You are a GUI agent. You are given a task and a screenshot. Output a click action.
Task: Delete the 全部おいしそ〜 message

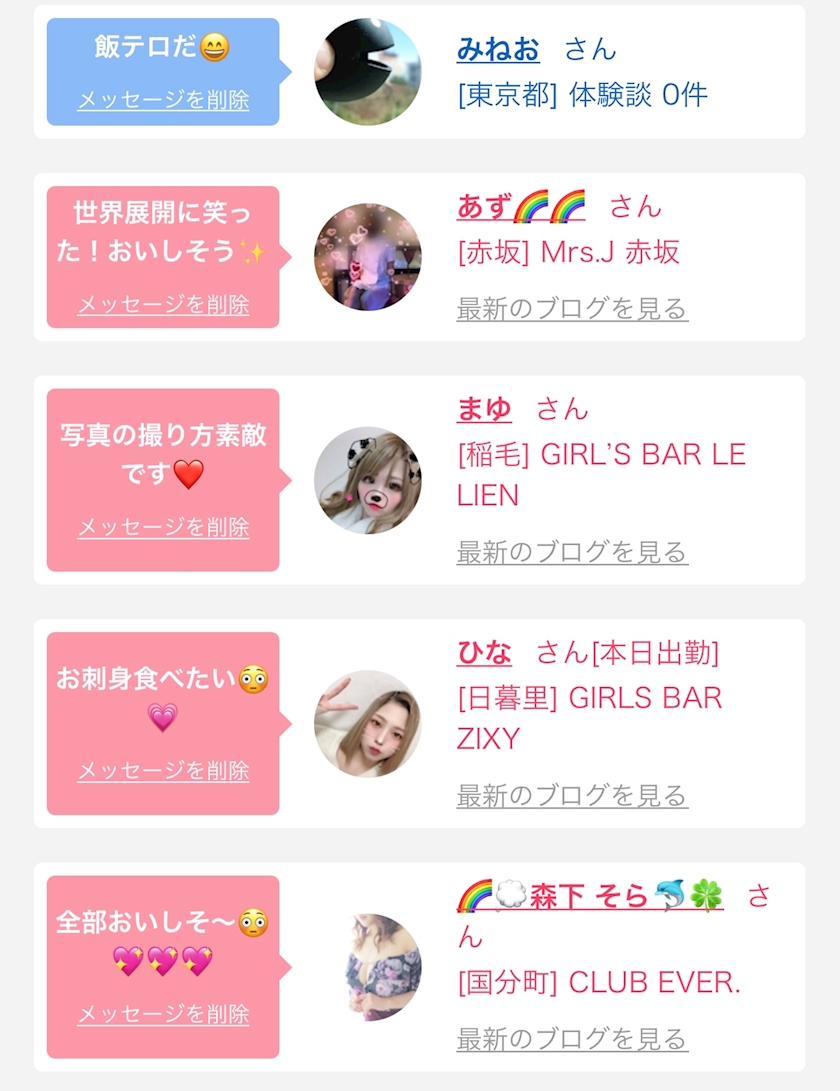(x=163, y=1013)
